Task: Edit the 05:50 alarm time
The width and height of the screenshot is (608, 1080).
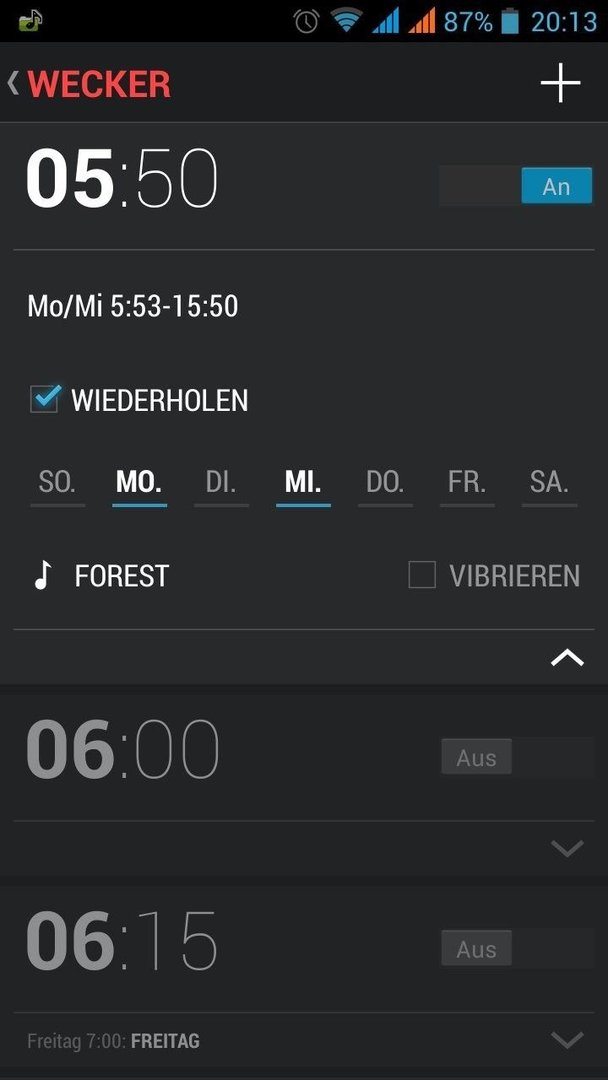Action: (122, 178)
